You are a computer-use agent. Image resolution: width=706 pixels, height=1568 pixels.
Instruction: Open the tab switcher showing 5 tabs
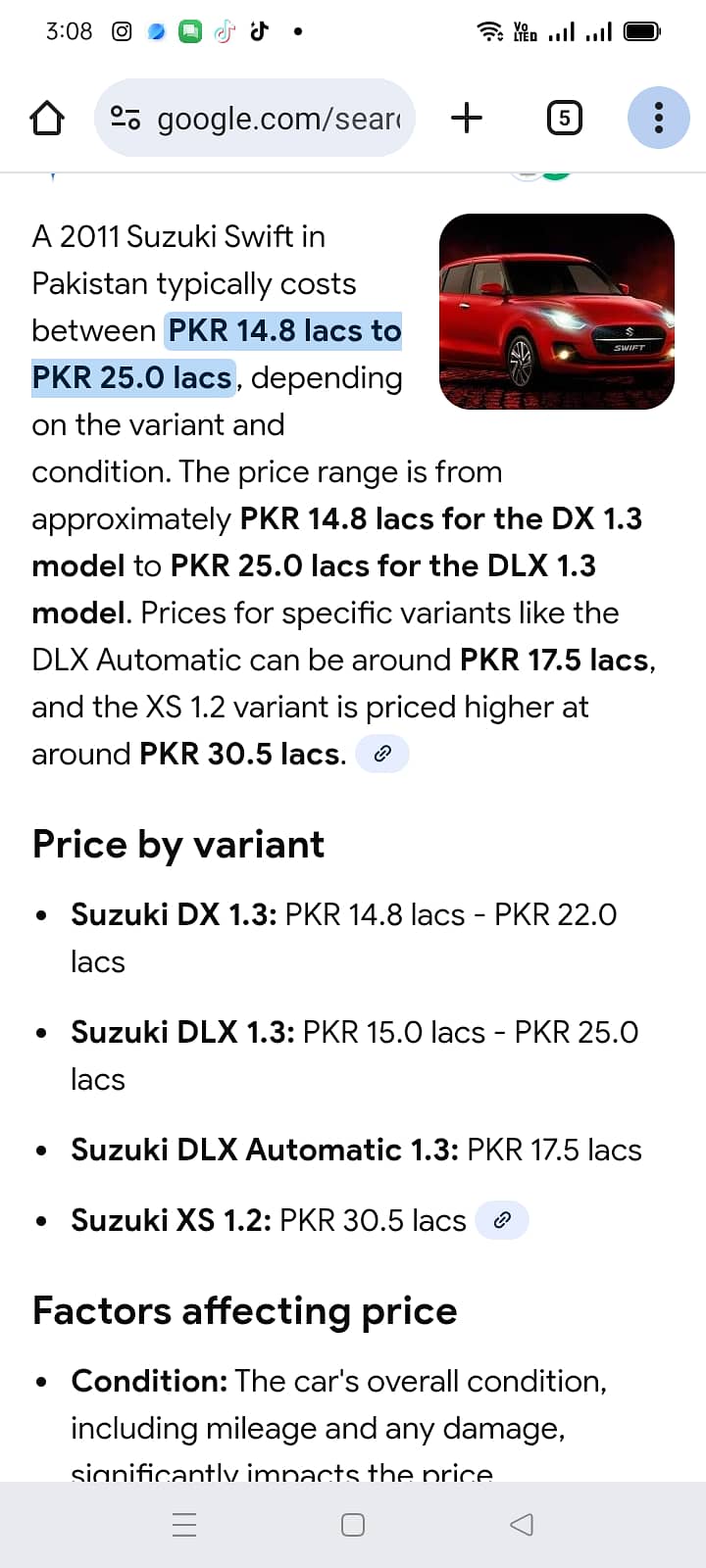tap(564, 118)
